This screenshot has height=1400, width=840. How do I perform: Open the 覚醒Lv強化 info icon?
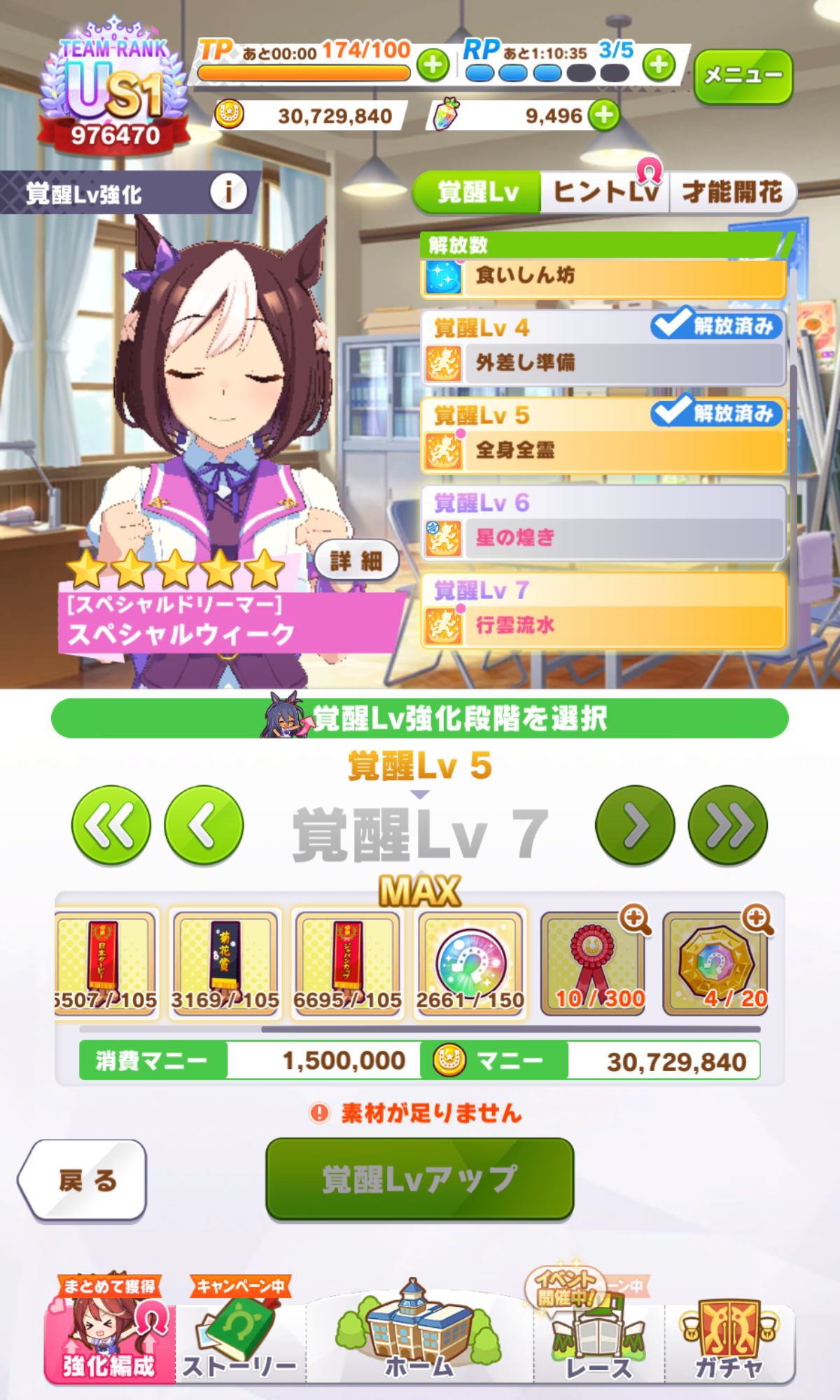[228, 191]
